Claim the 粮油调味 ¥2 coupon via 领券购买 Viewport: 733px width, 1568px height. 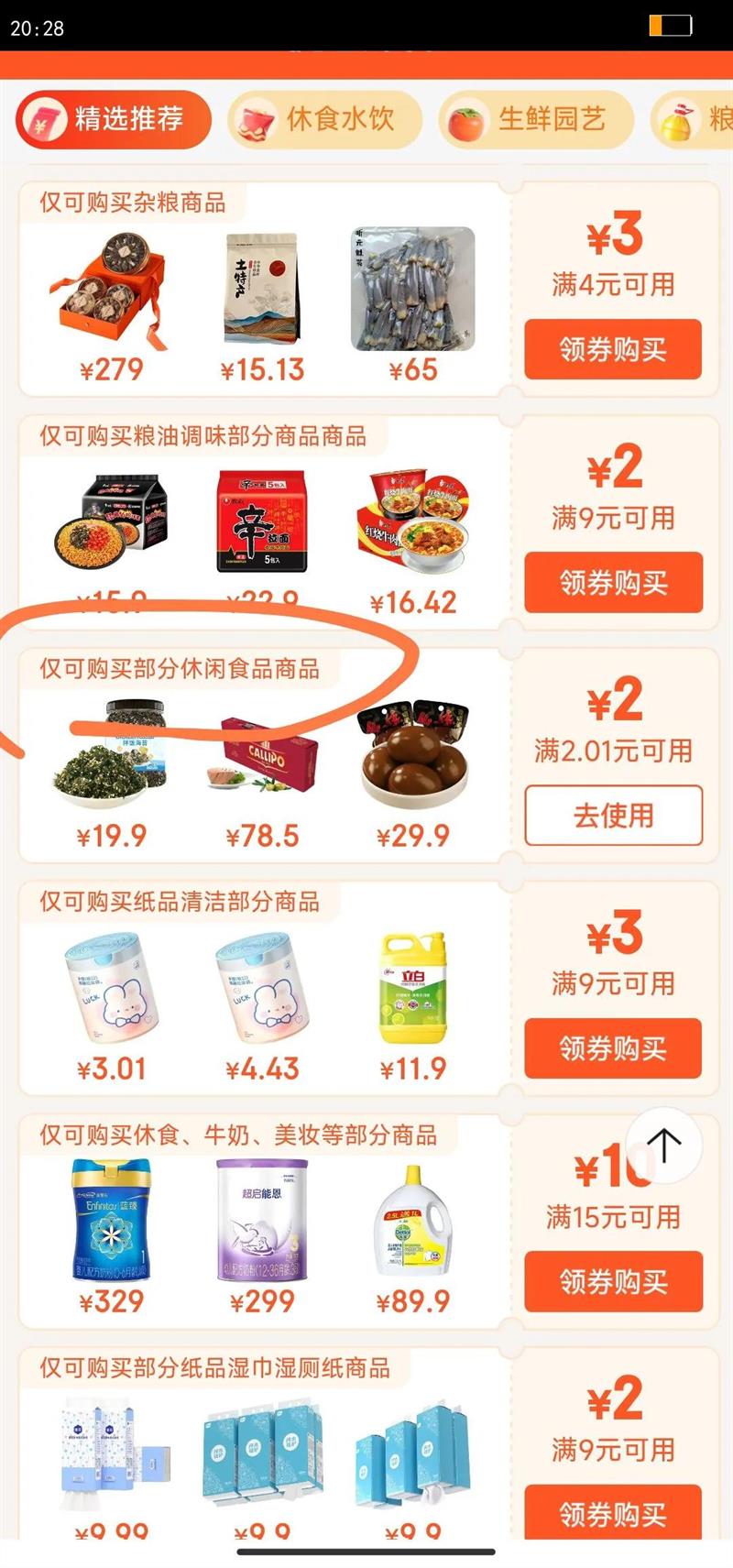(613, 582)
